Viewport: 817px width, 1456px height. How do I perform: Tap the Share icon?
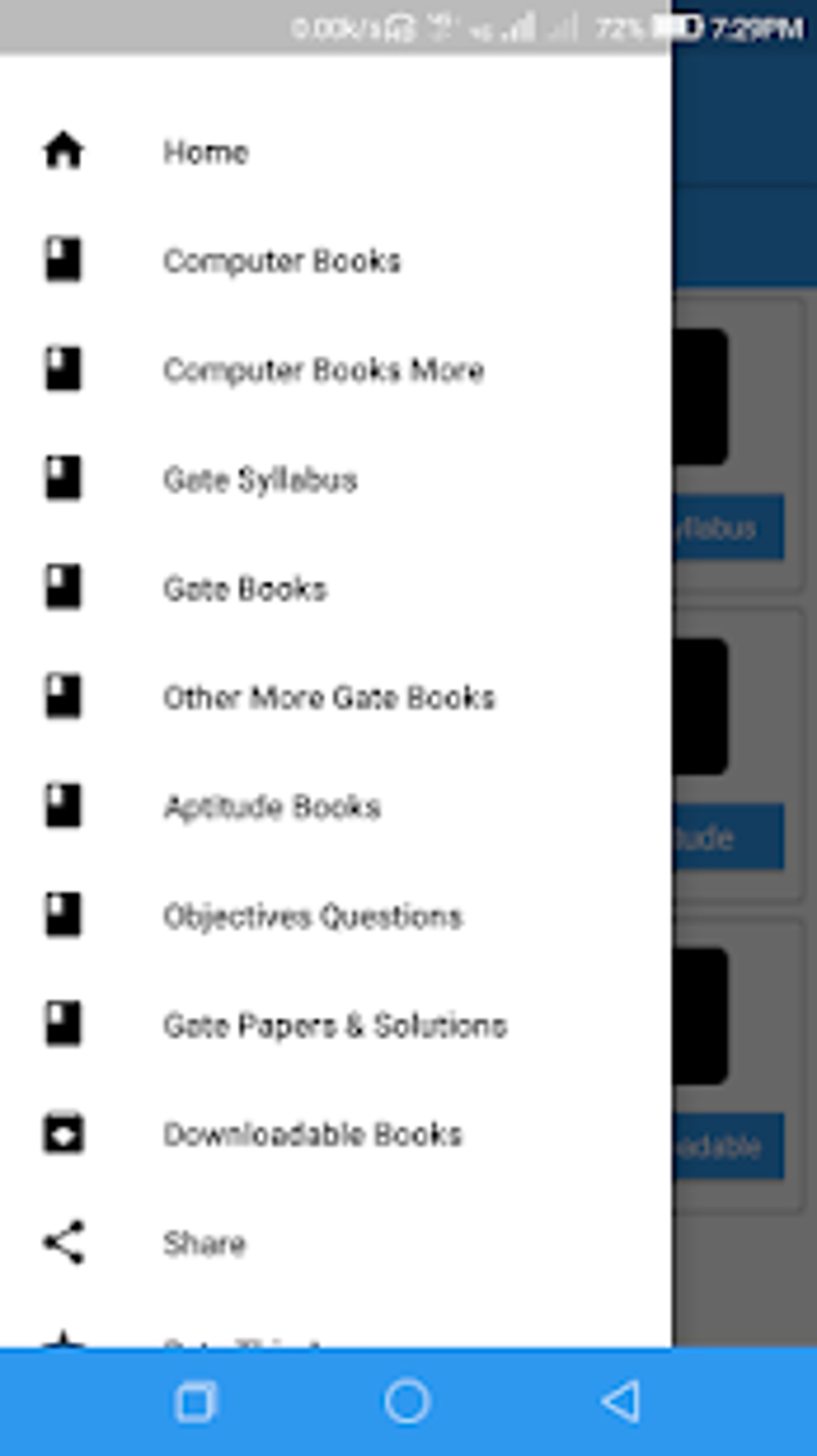click(x=63, y=1244)
